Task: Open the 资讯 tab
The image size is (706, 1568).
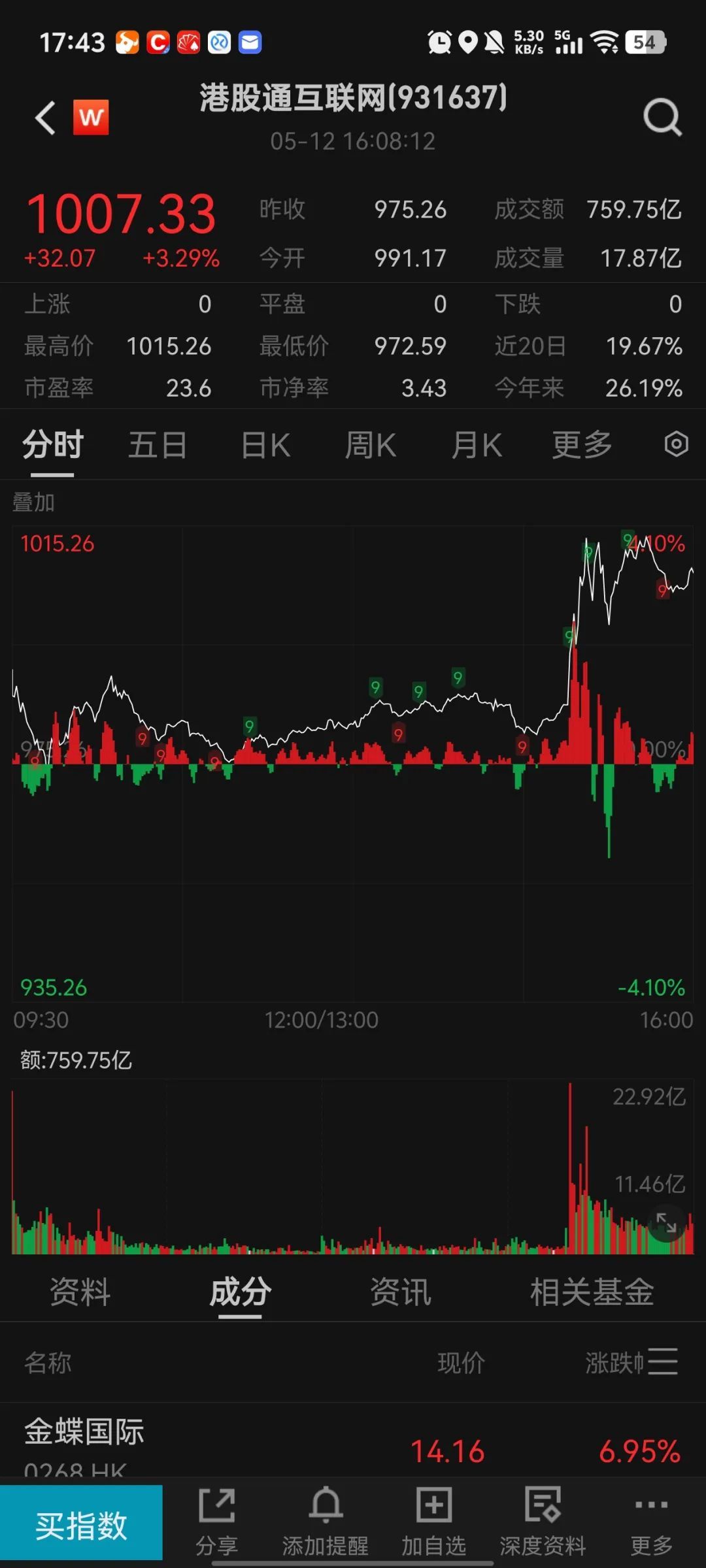Action: [x=400, y=1292]
